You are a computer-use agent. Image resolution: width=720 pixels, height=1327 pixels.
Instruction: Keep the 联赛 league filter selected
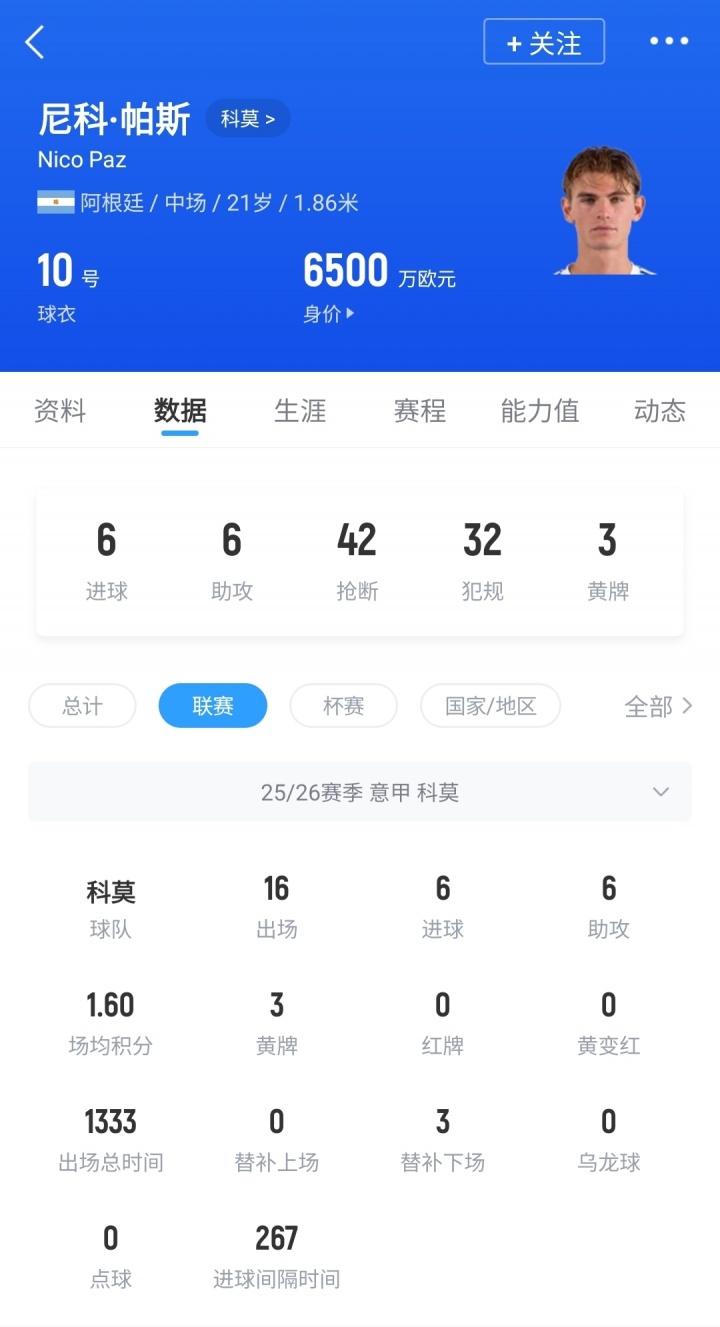[x=212, y=705]
